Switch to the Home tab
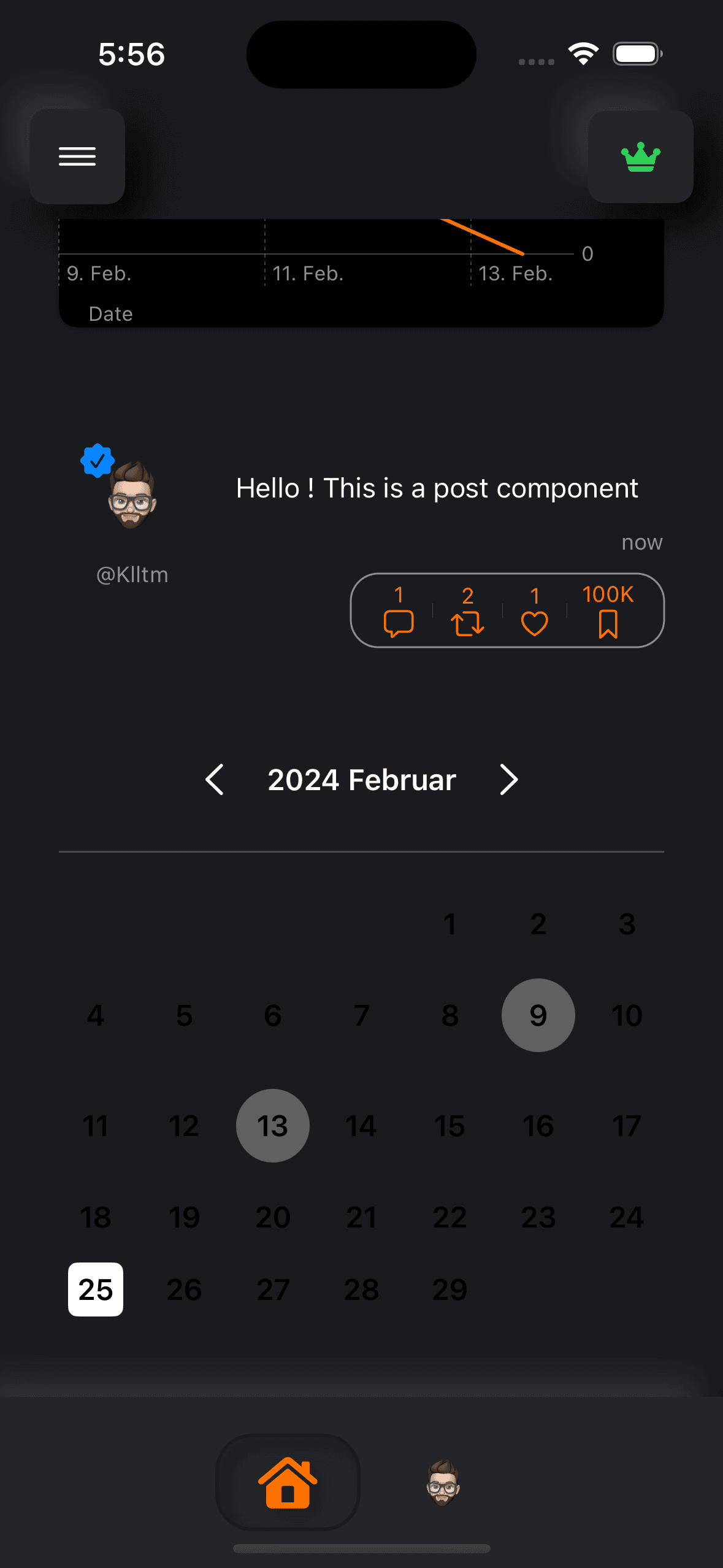The width and height of the screenshot is (723, 1568). click(288, 1482)
